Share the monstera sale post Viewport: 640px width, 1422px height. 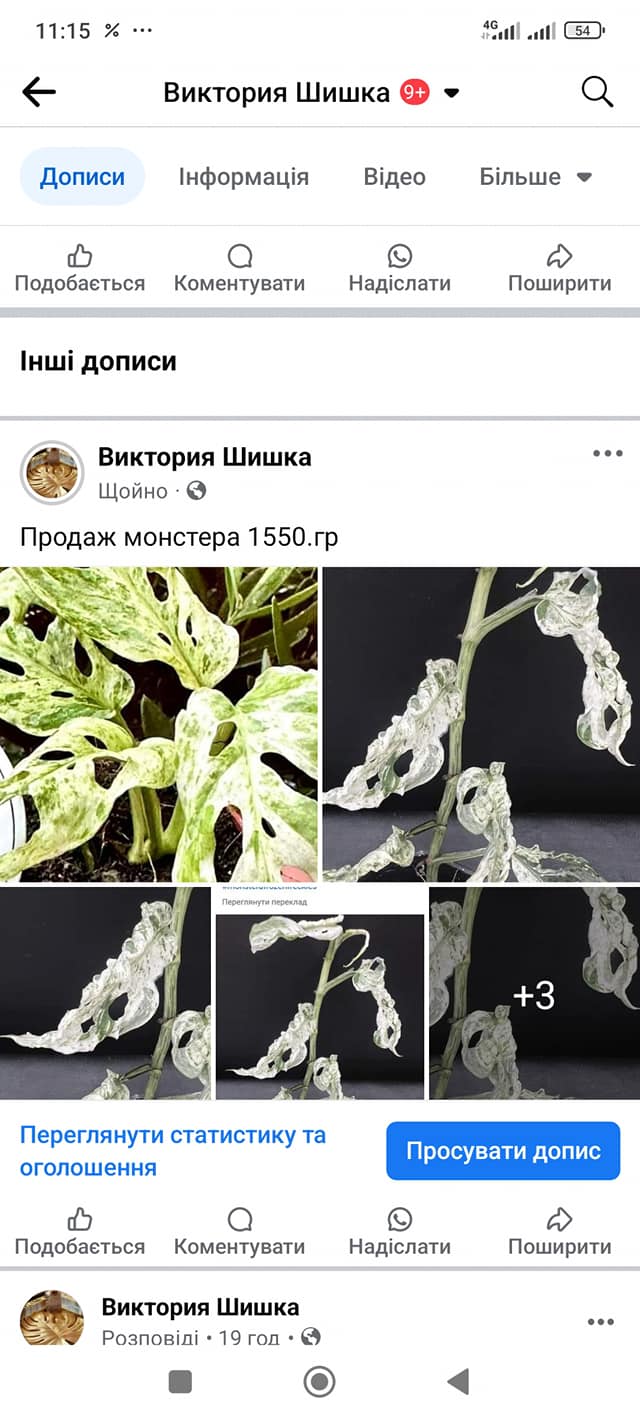(559, 1232)
